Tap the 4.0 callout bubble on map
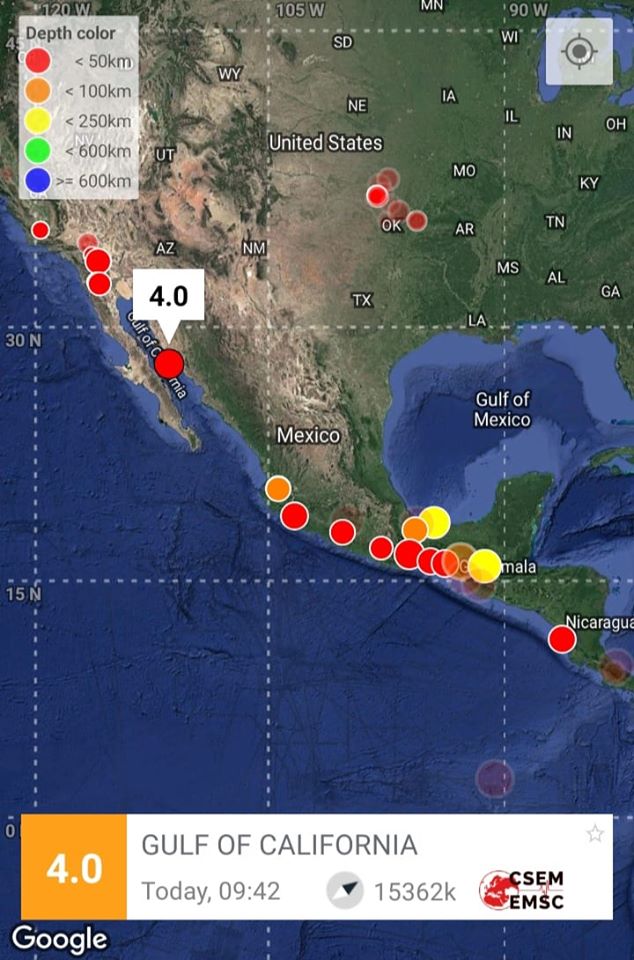634x960 pixels. click(x=168, y=296)
